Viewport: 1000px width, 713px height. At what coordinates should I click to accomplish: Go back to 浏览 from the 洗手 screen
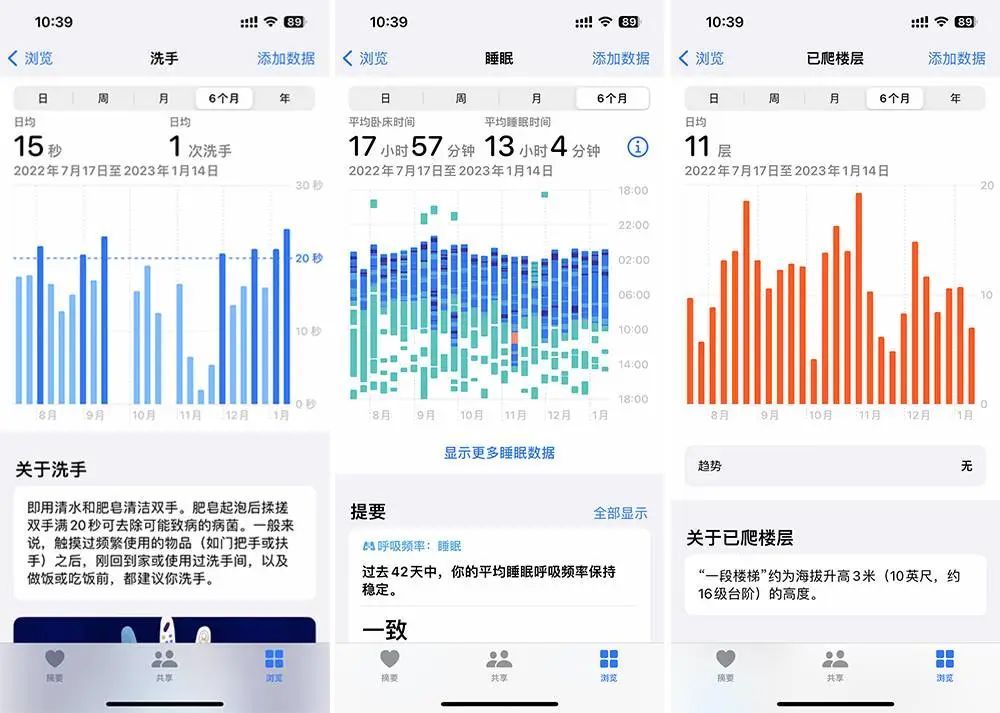31,59
